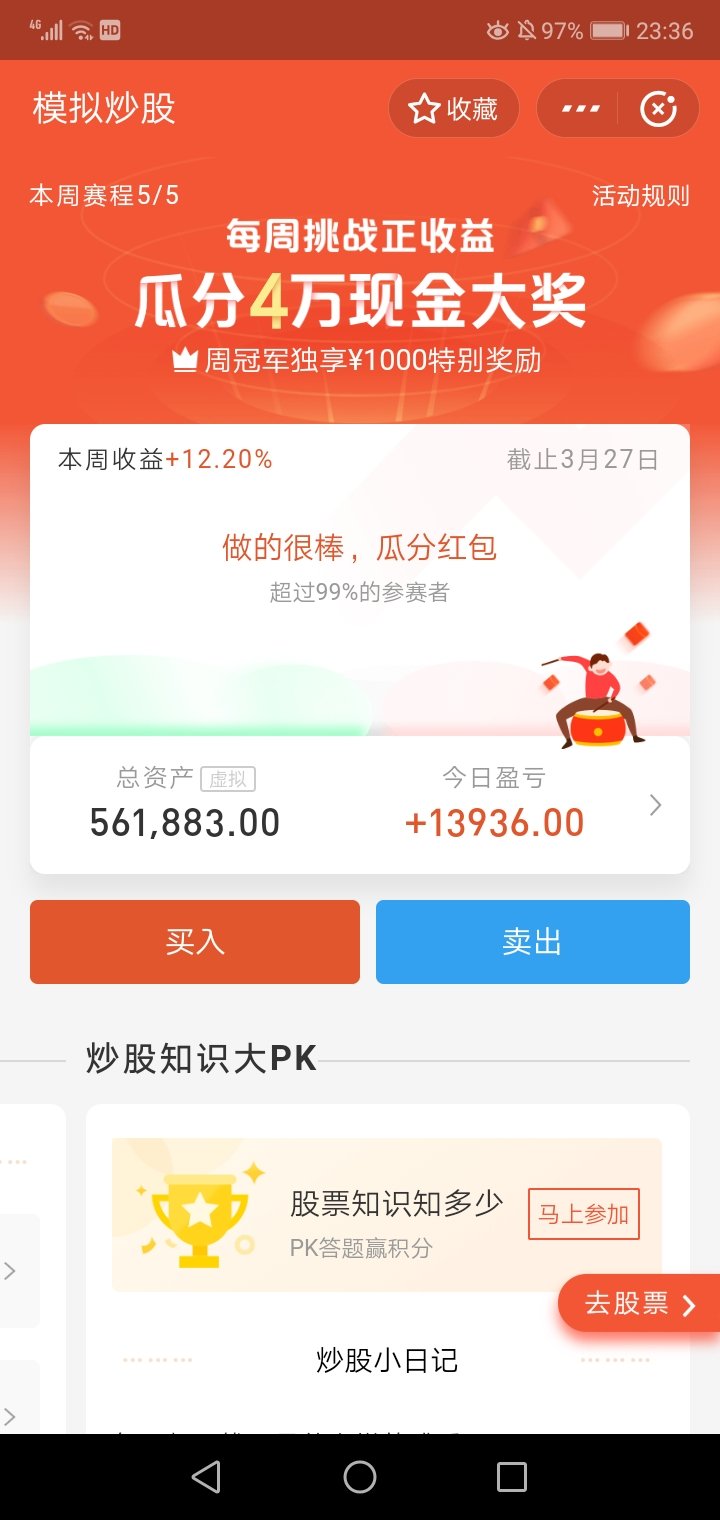Tap the 买入 buy button
The height and width of the screenshot is (1520, 720).
point(195,942)
